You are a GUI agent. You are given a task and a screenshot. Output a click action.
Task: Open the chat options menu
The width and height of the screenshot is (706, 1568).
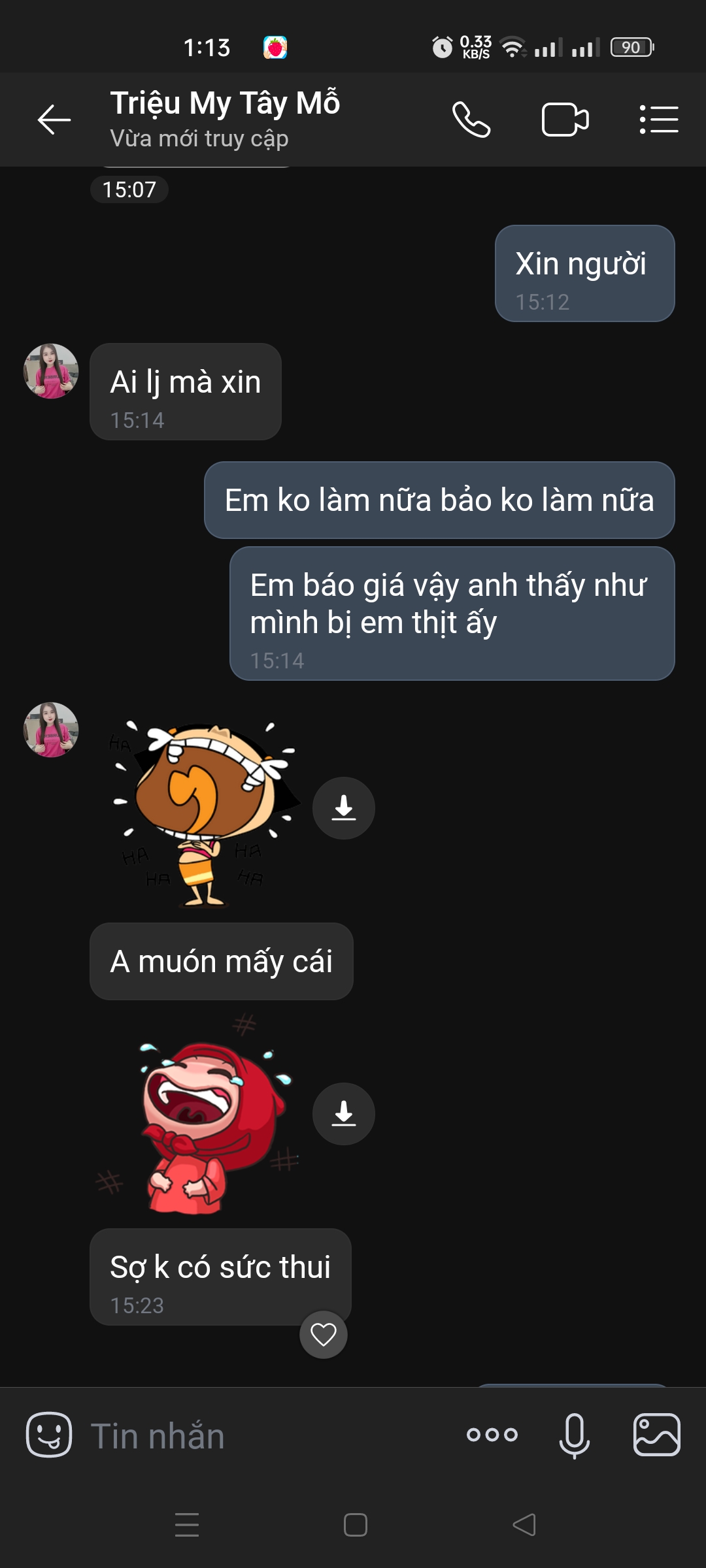pos(658,120)
